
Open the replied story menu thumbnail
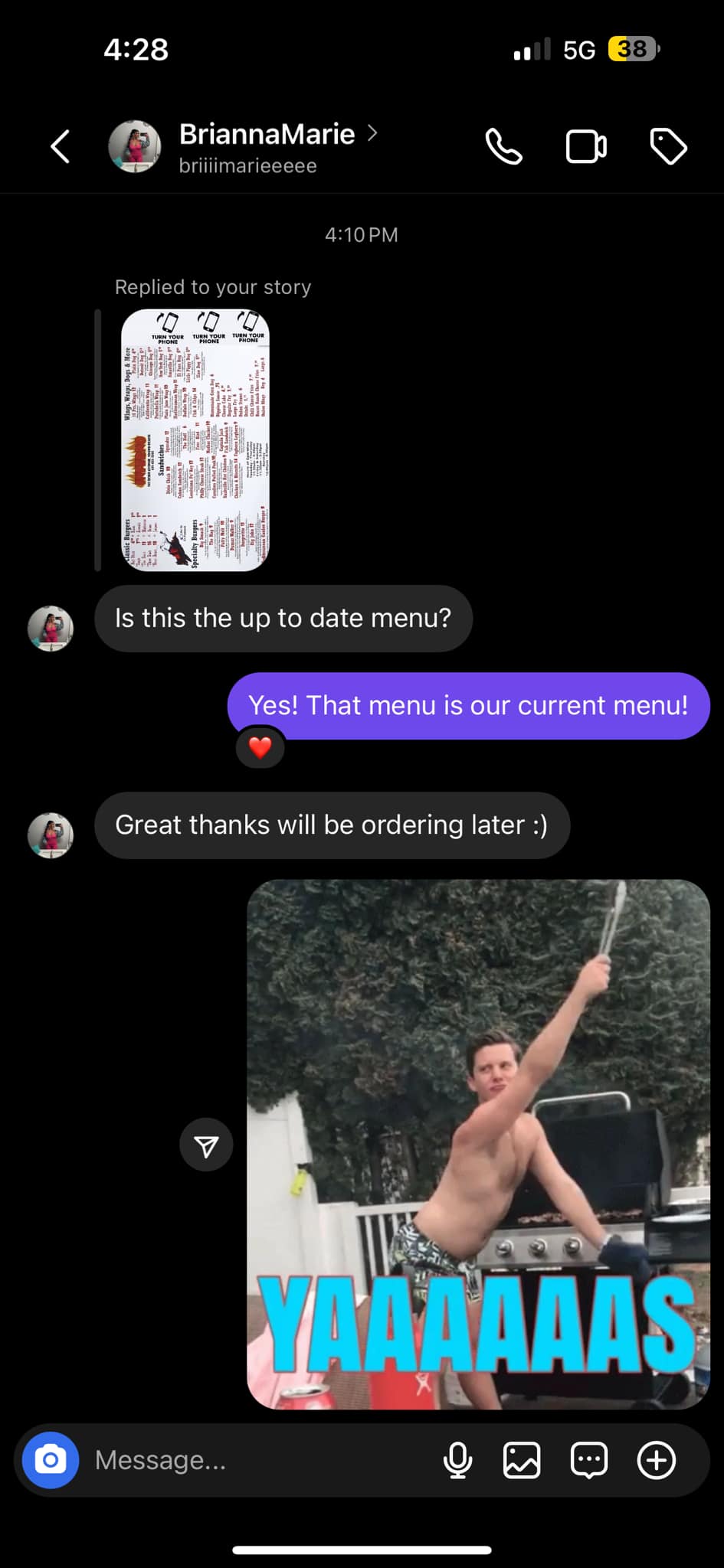click(x=195, y=439)
